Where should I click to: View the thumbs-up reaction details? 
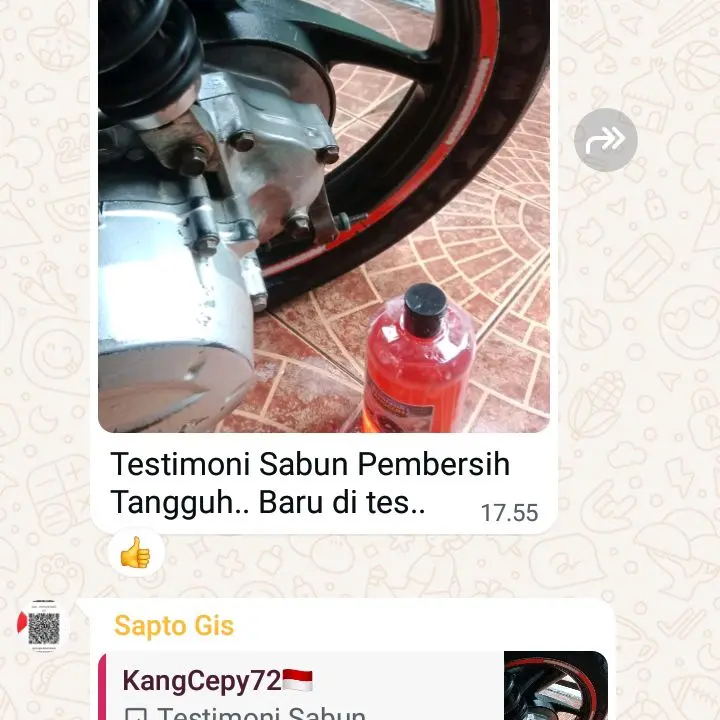coord(135,552)
